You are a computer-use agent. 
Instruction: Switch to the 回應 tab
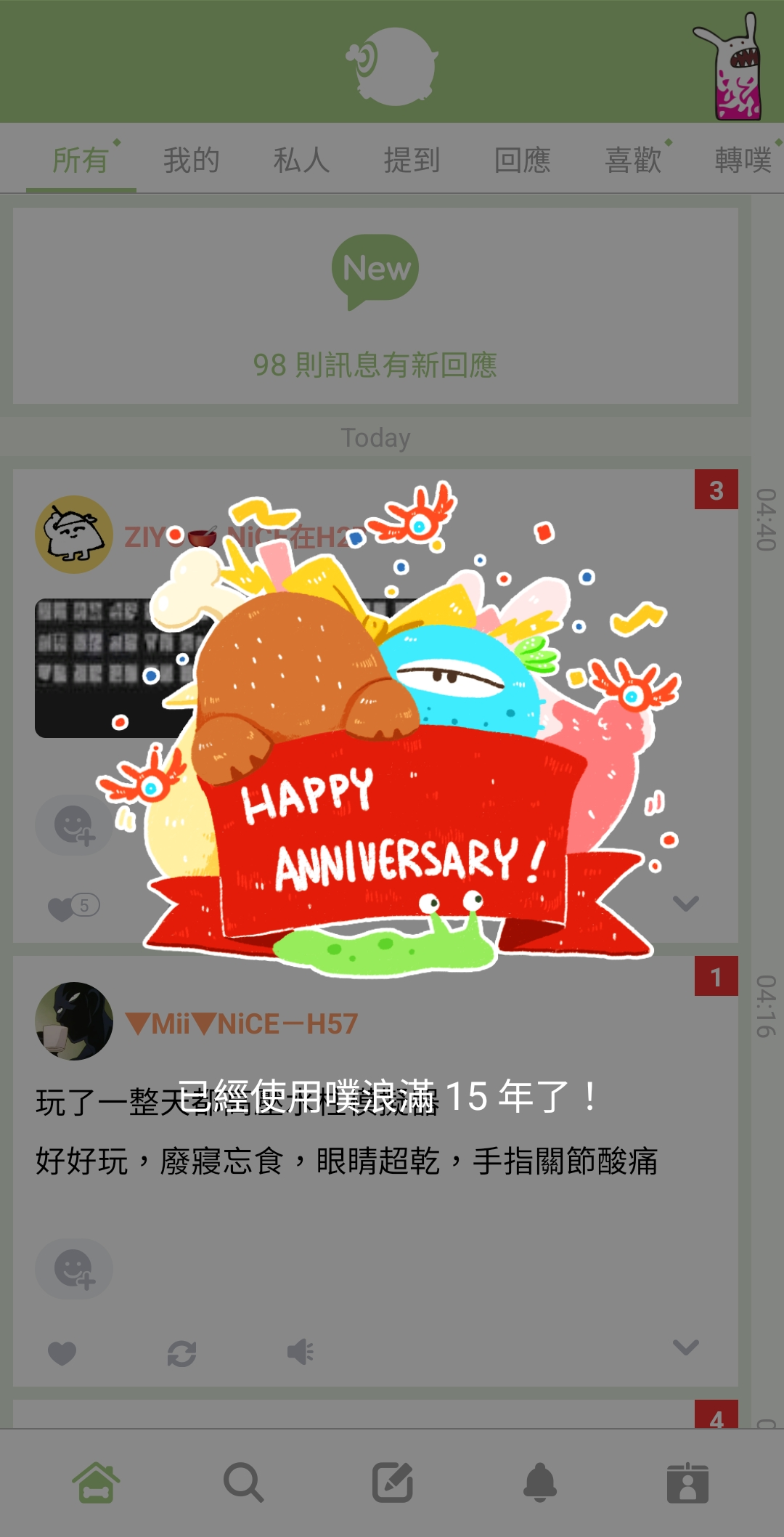pyautogui.click(x=522, y=160)
